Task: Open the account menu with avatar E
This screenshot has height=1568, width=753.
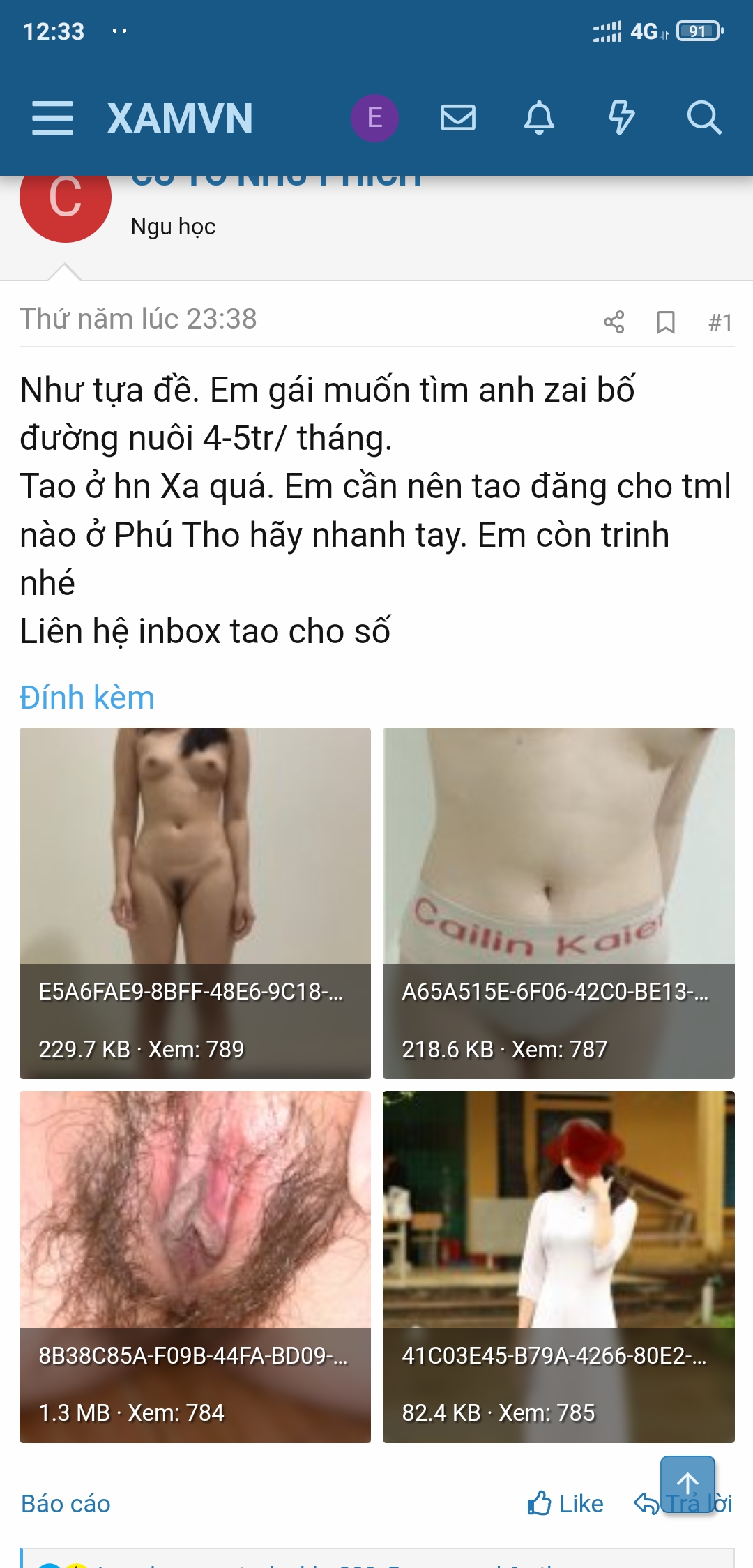Action: click(374, 118)
